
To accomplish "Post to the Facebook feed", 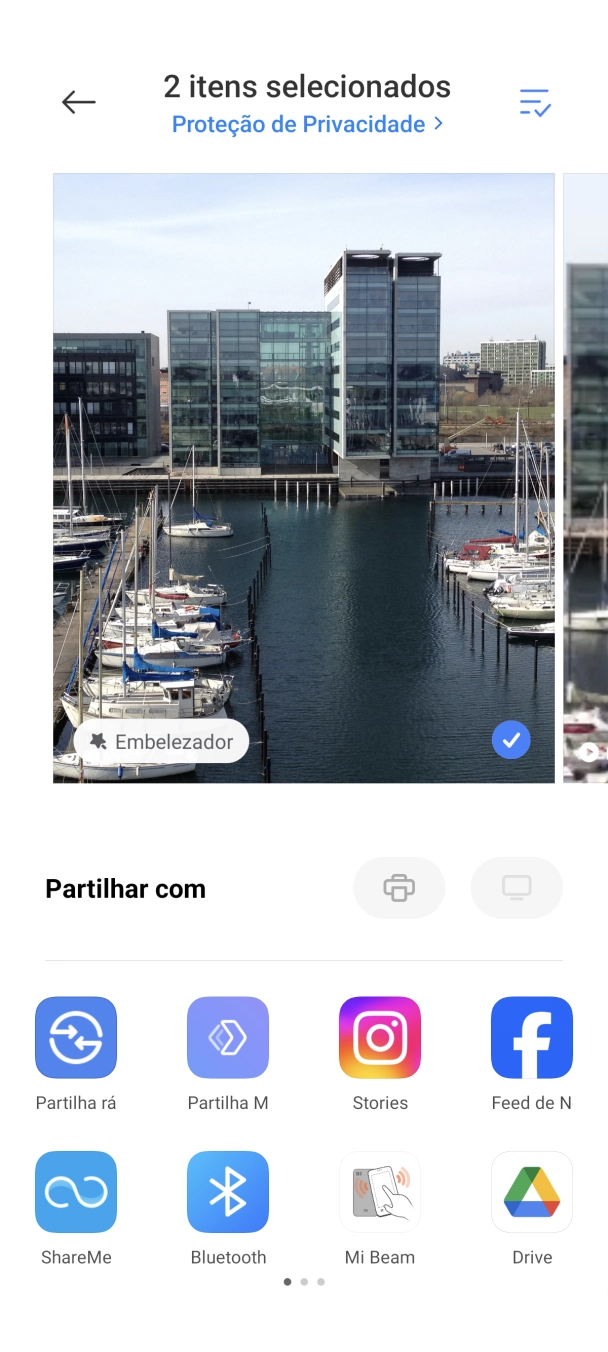I will point(532,1038).
